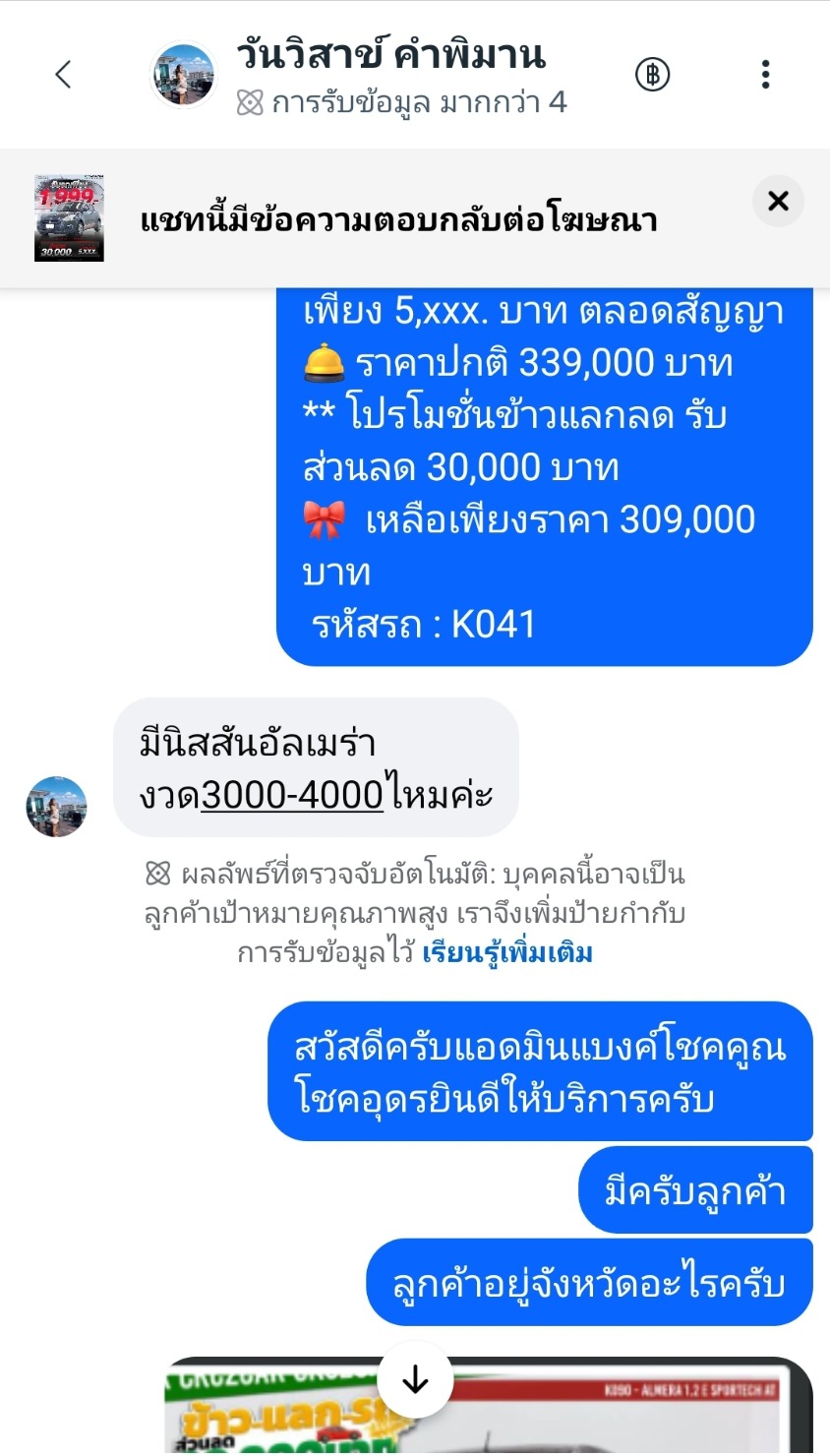This screenshot has width=830, height=1456.
Task: Tap the underlined 3000-4000 link
Action: coord(292,795)
